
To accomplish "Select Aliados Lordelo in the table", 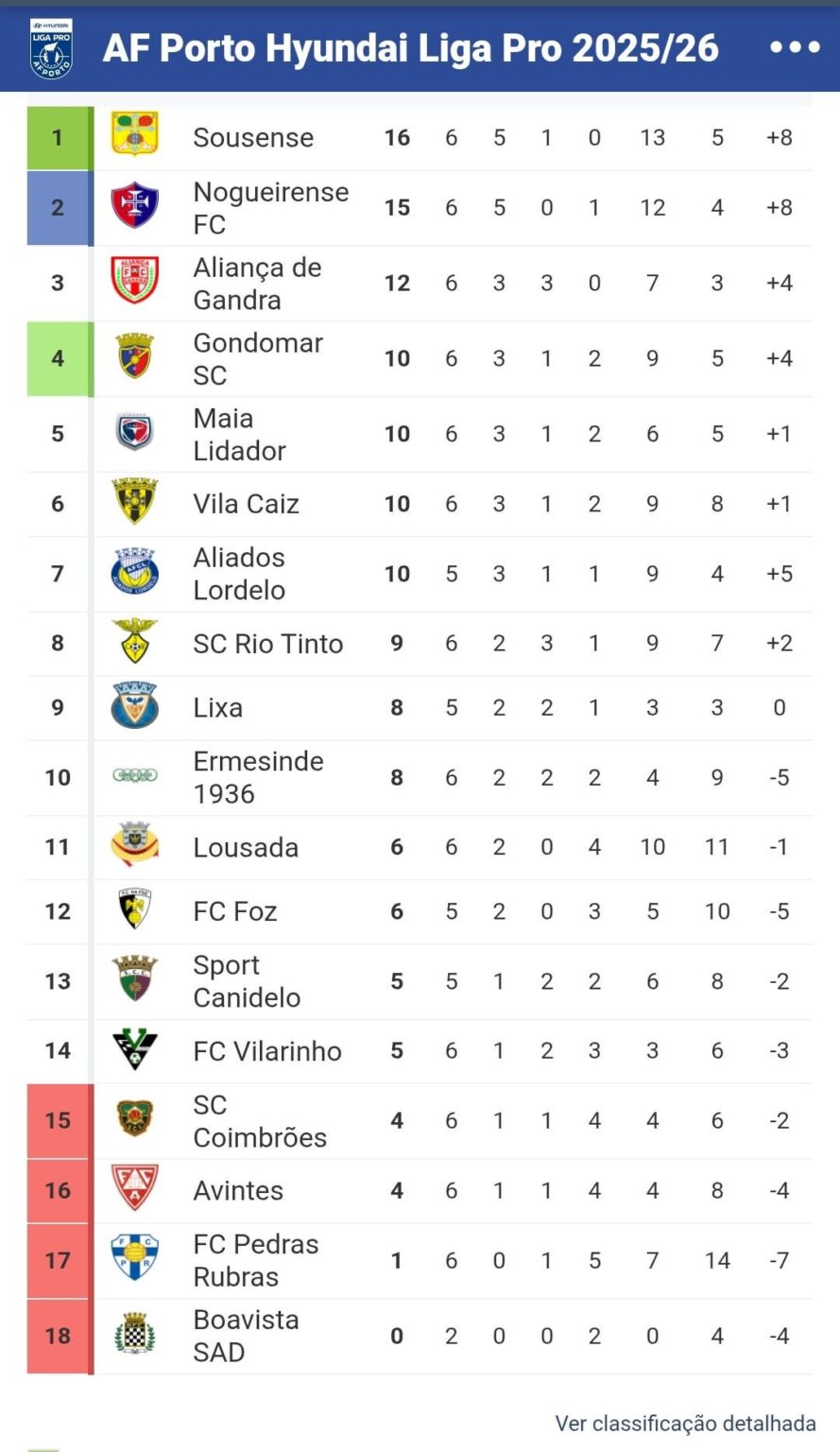I will [x=239, y=574].
